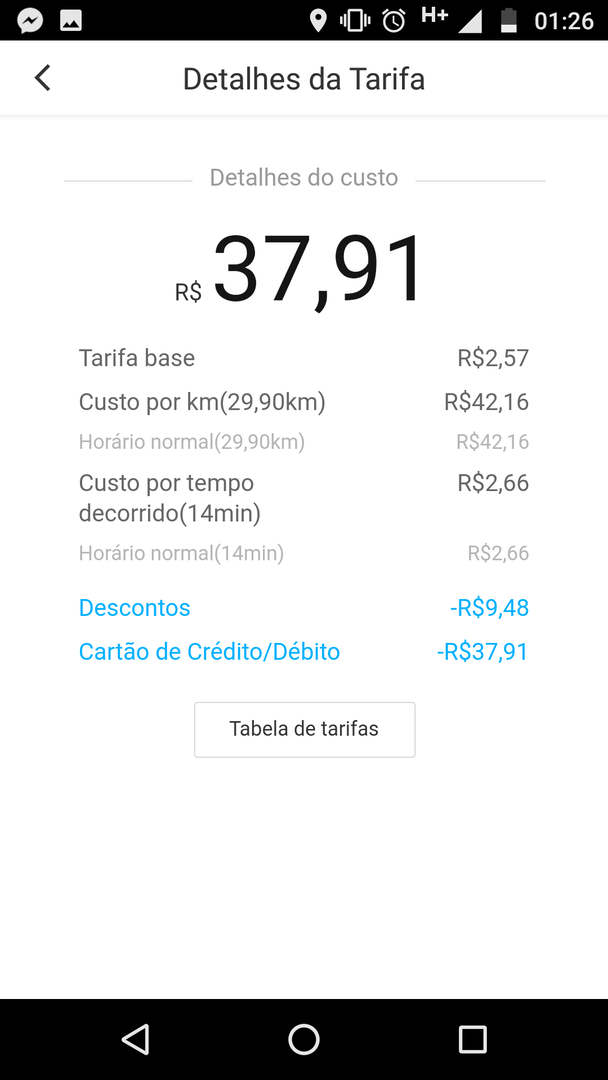Viewport: 608px width, 1080px height.
Task: Open the Tabela de tarifas button
Action: [x=304, y=729]
